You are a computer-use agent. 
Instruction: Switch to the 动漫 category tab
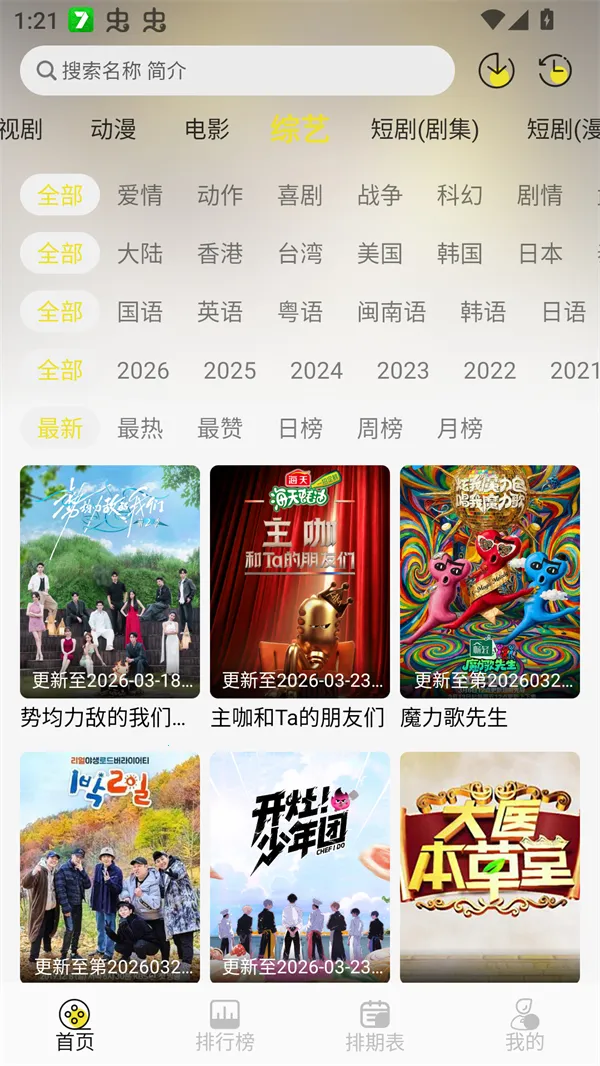[x=113, y=129]
